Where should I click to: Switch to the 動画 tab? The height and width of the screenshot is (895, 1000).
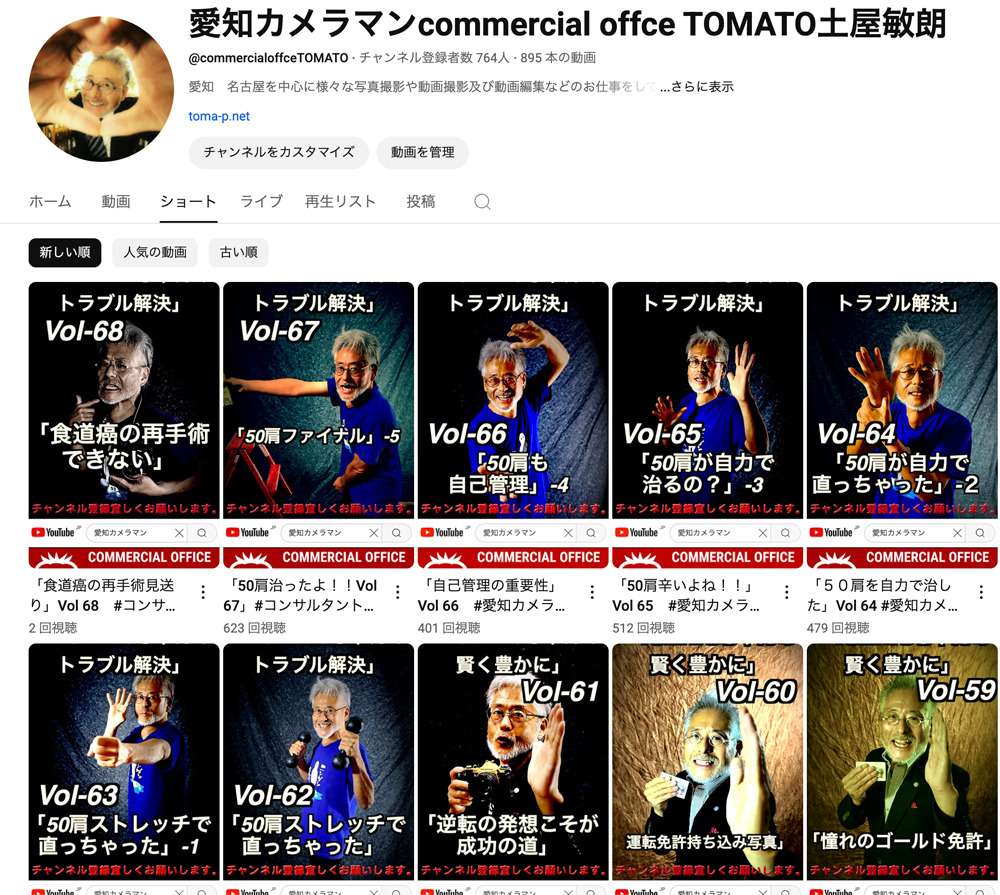[116, 201]
